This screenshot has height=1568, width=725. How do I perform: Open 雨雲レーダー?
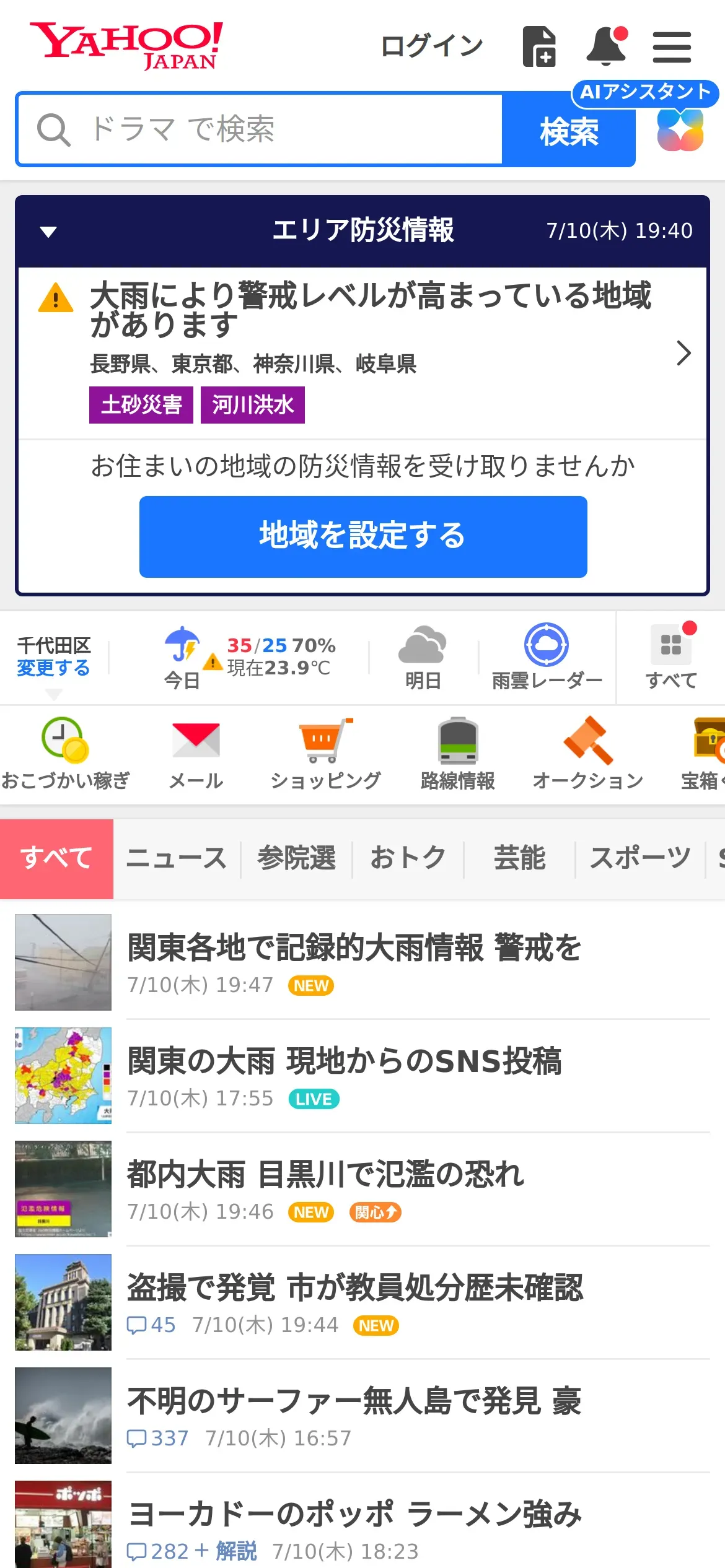(547, 658)
